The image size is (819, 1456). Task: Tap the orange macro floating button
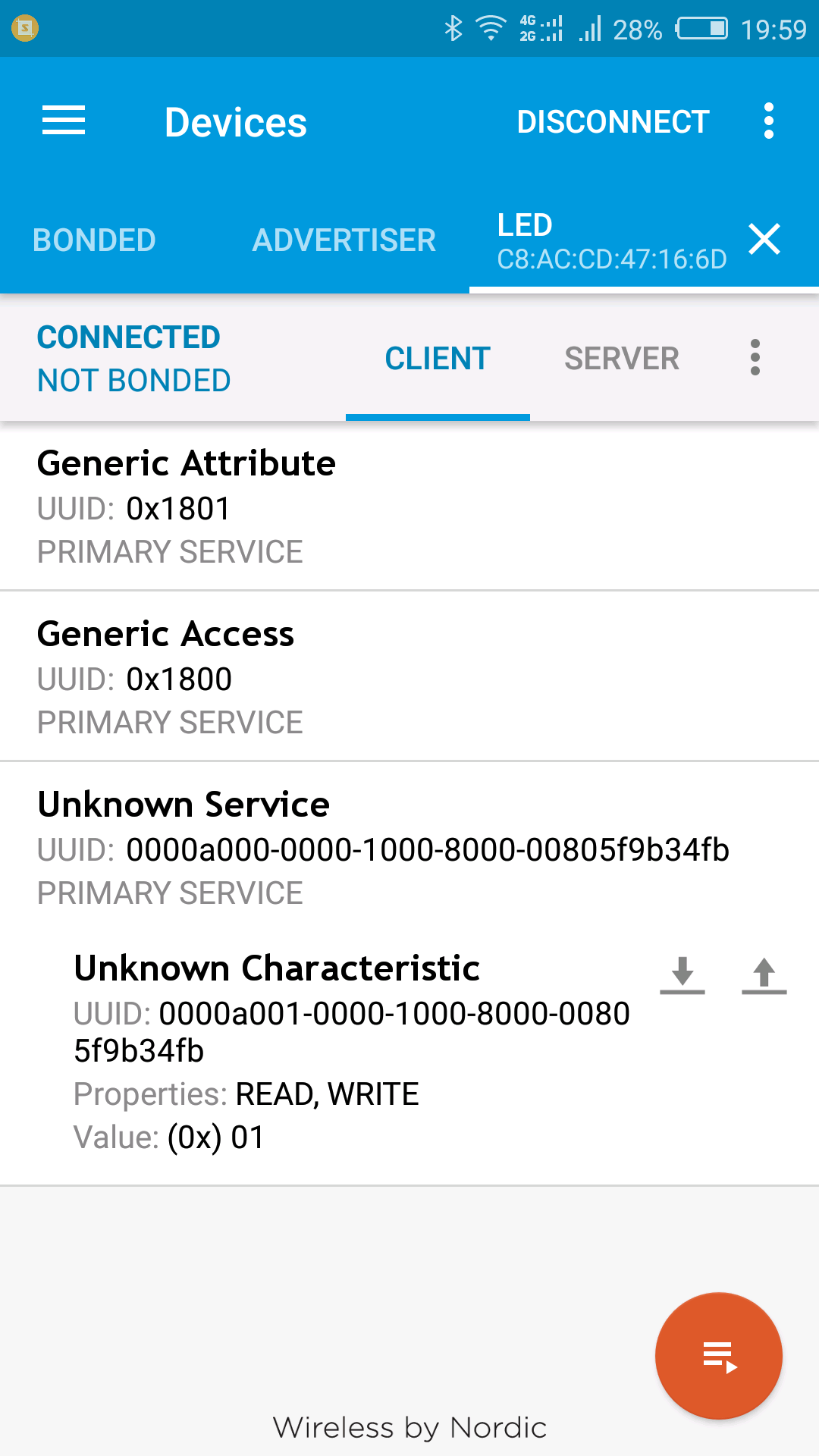pos(718,1355)
